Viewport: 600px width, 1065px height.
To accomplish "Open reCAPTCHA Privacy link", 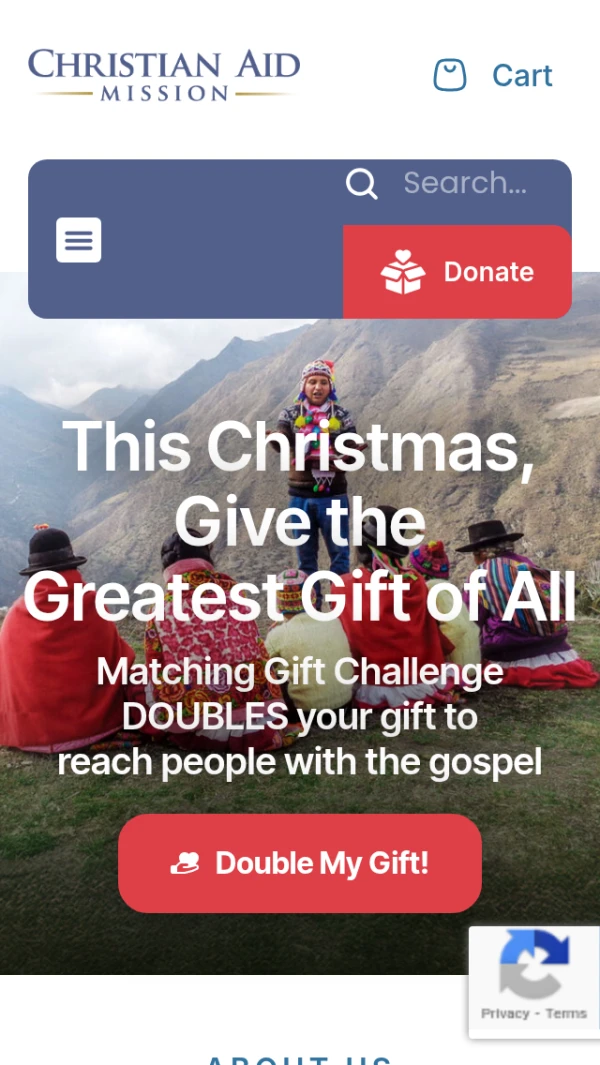I will point(504,1013).
